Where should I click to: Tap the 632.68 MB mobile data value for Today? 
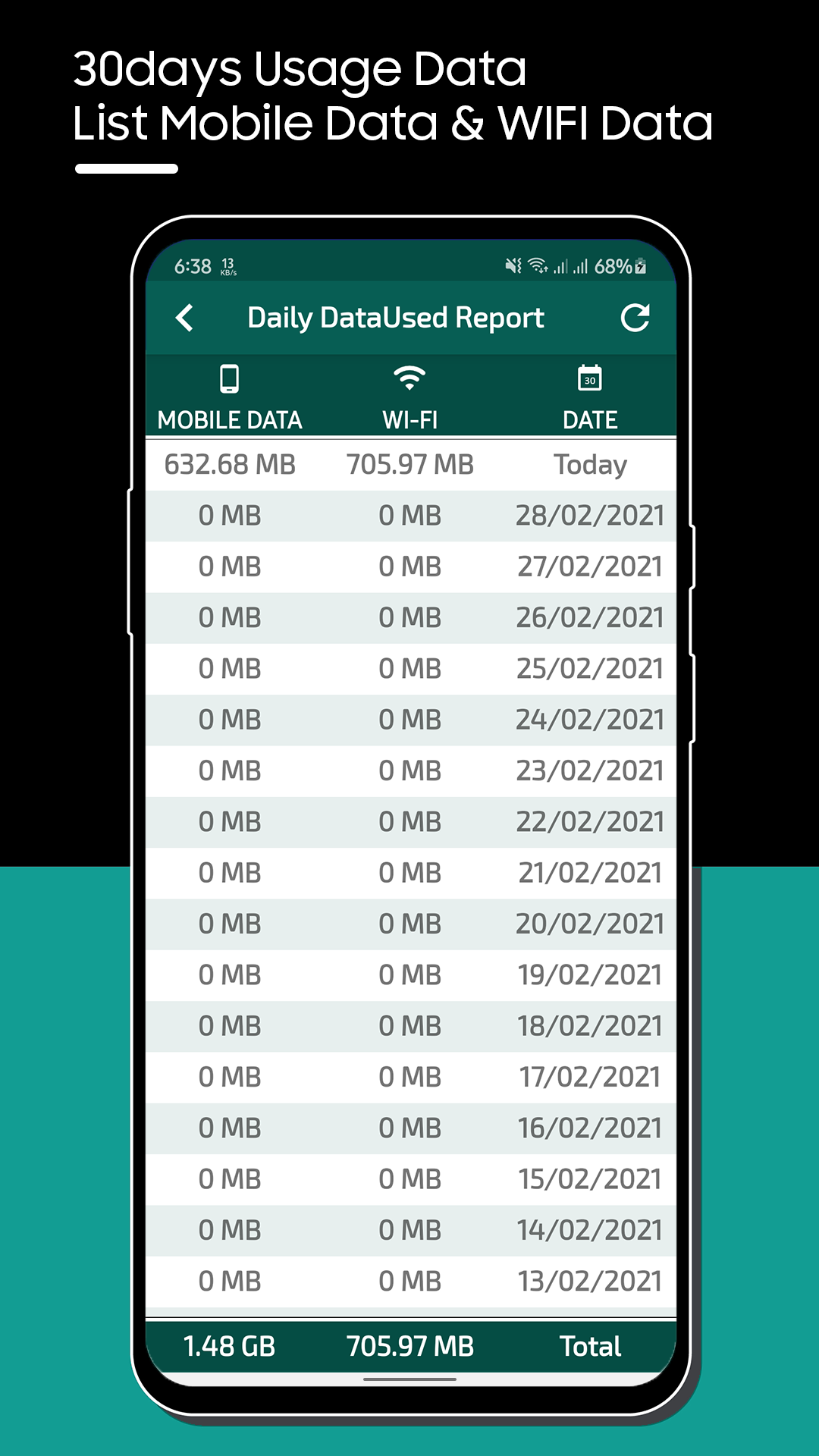pos(229,465)
